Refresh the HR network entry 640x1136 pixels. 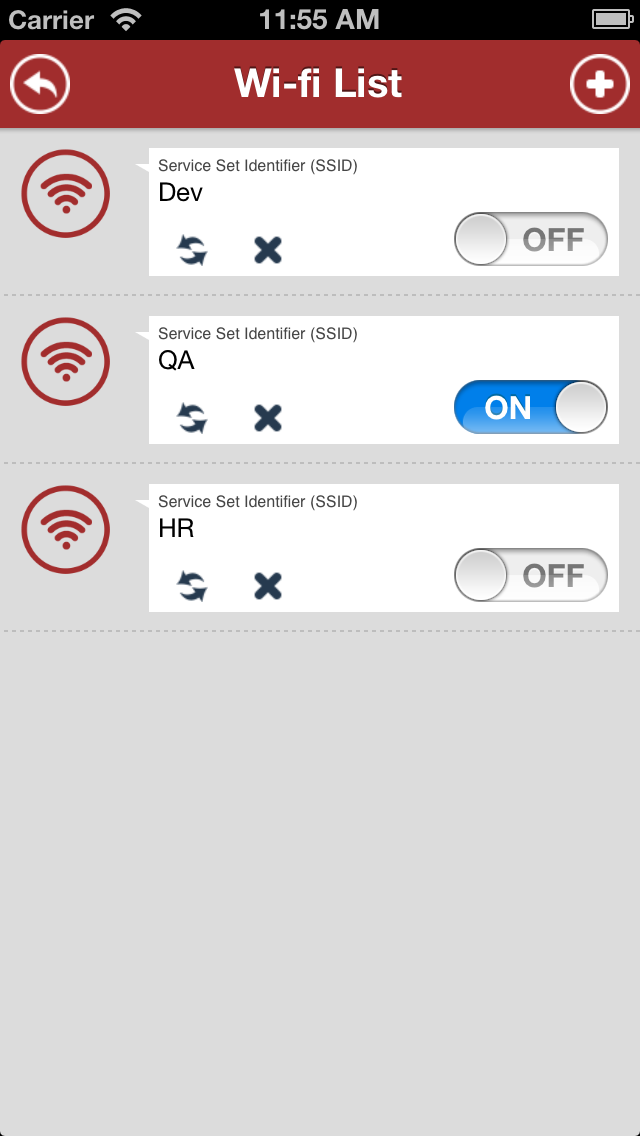point(192,586)
